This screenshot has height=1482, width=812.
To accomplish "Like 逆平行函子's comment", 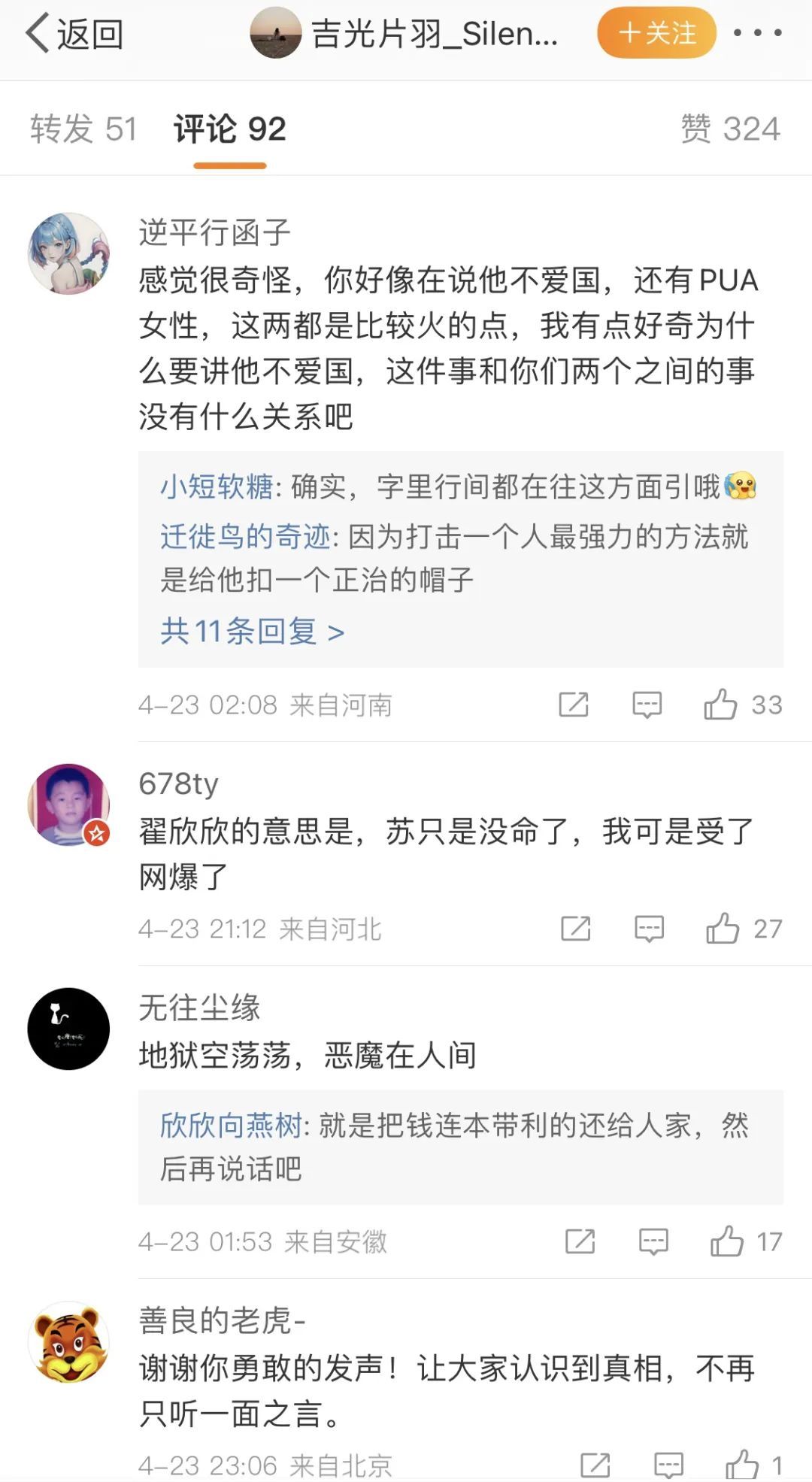I will (720, 705).
